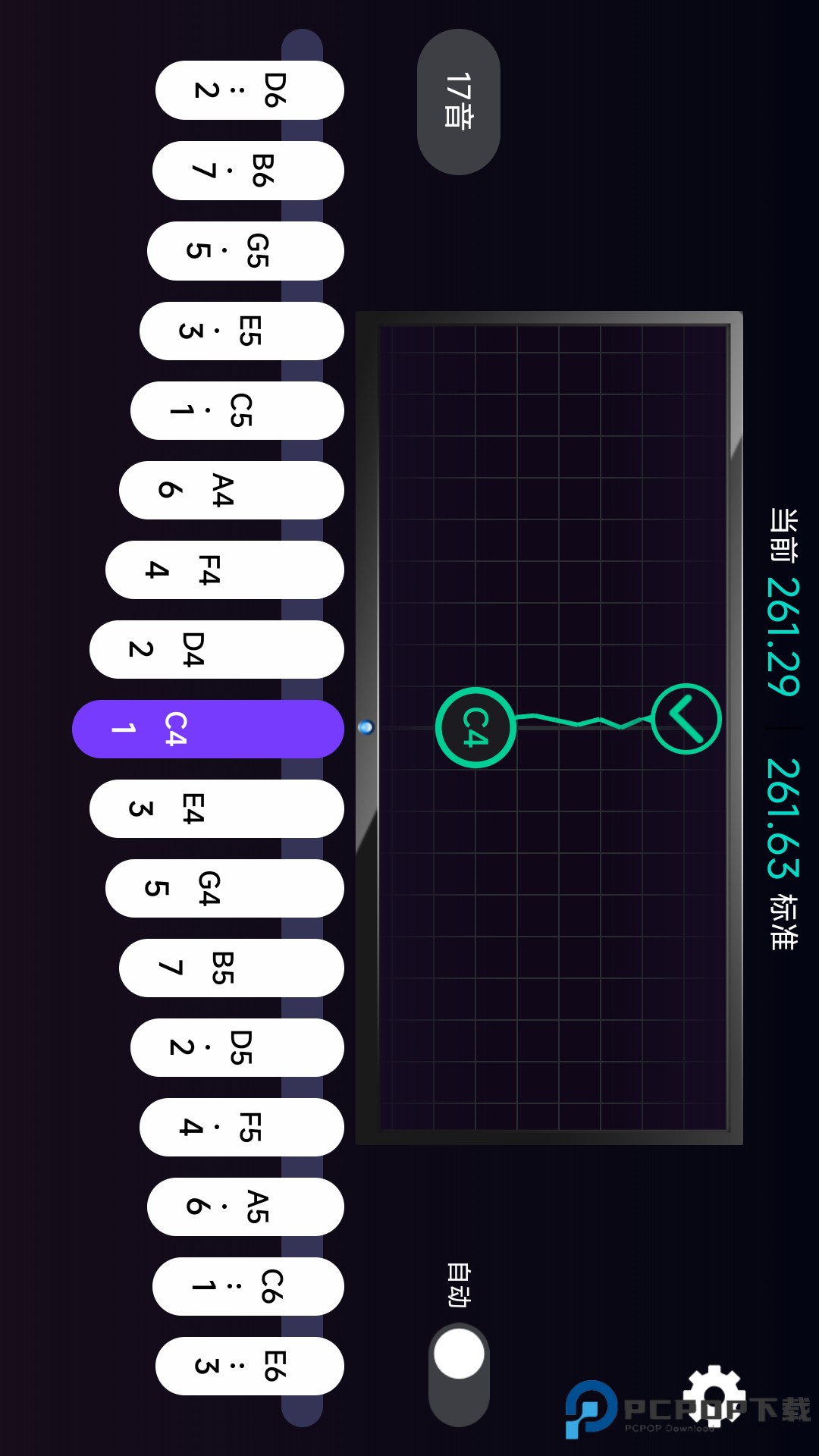Select the E4 tine key
The height and width of the screenshot is (1456, 819).
217,808
